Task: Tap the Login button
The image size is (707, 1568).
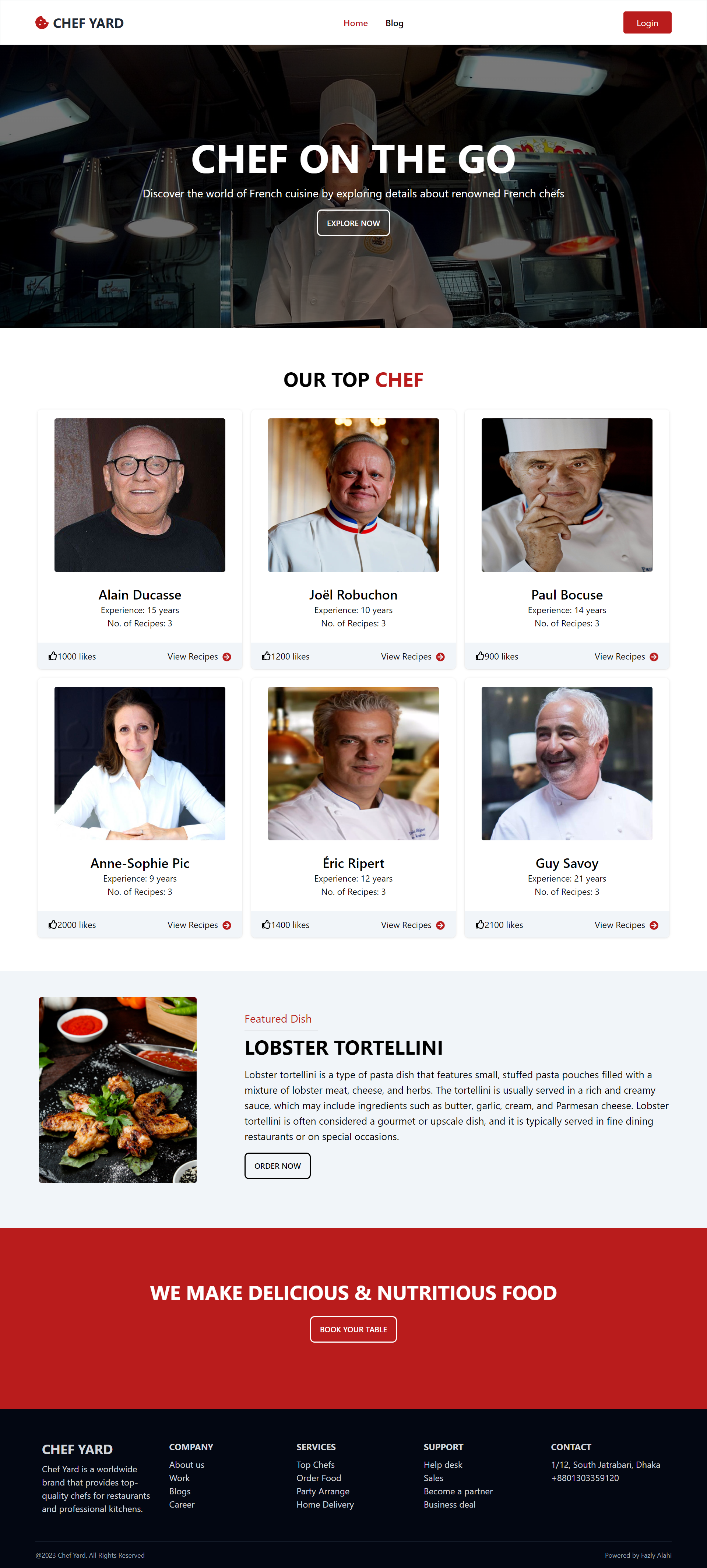Action: pyautogui.click(x=647, y=22)
